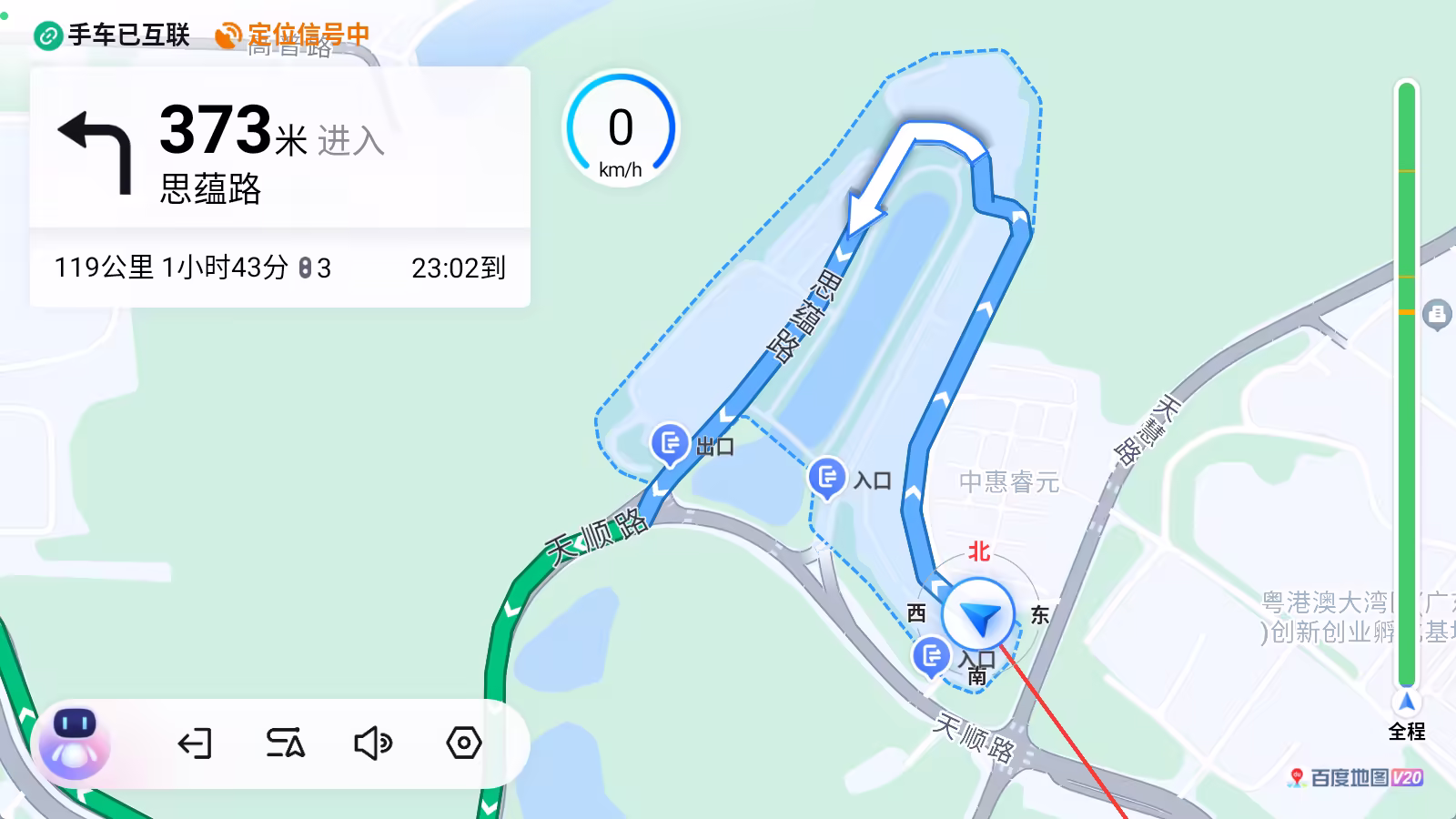
Task: Open the turn instruction card for 思蕴路
Action: [x=279, y=150]
